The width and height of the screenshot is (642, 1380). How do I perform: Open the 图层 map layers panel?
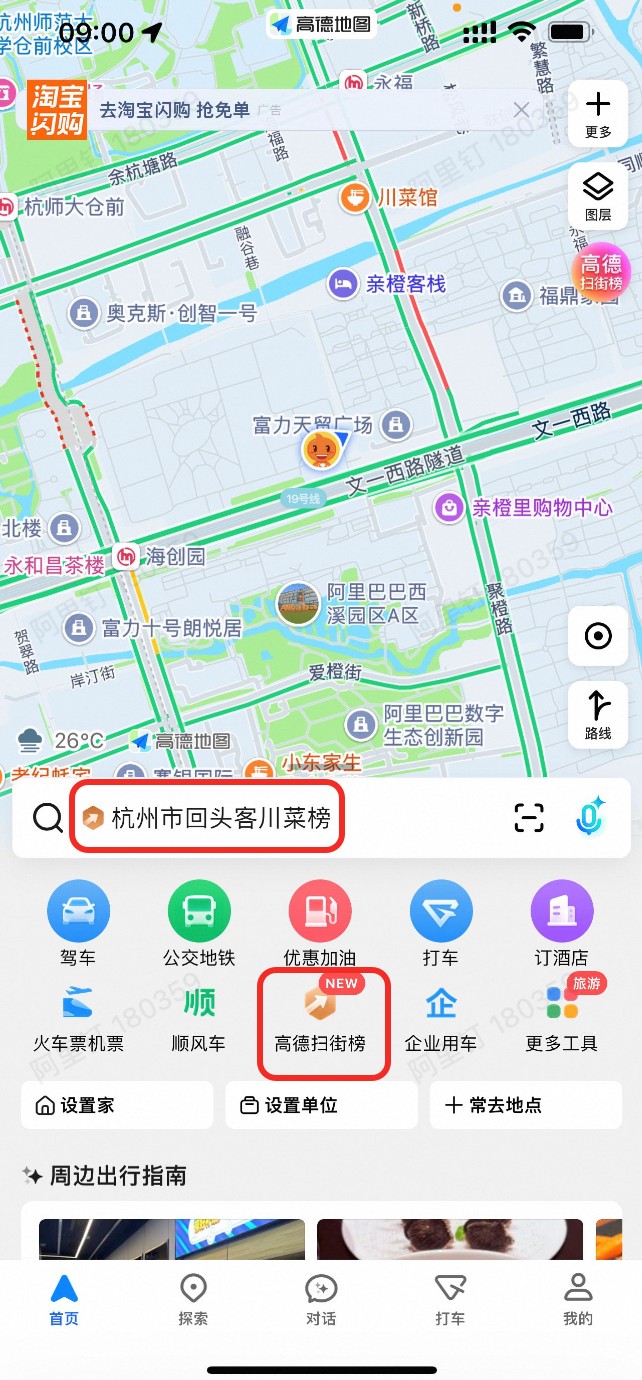(598, 195)
